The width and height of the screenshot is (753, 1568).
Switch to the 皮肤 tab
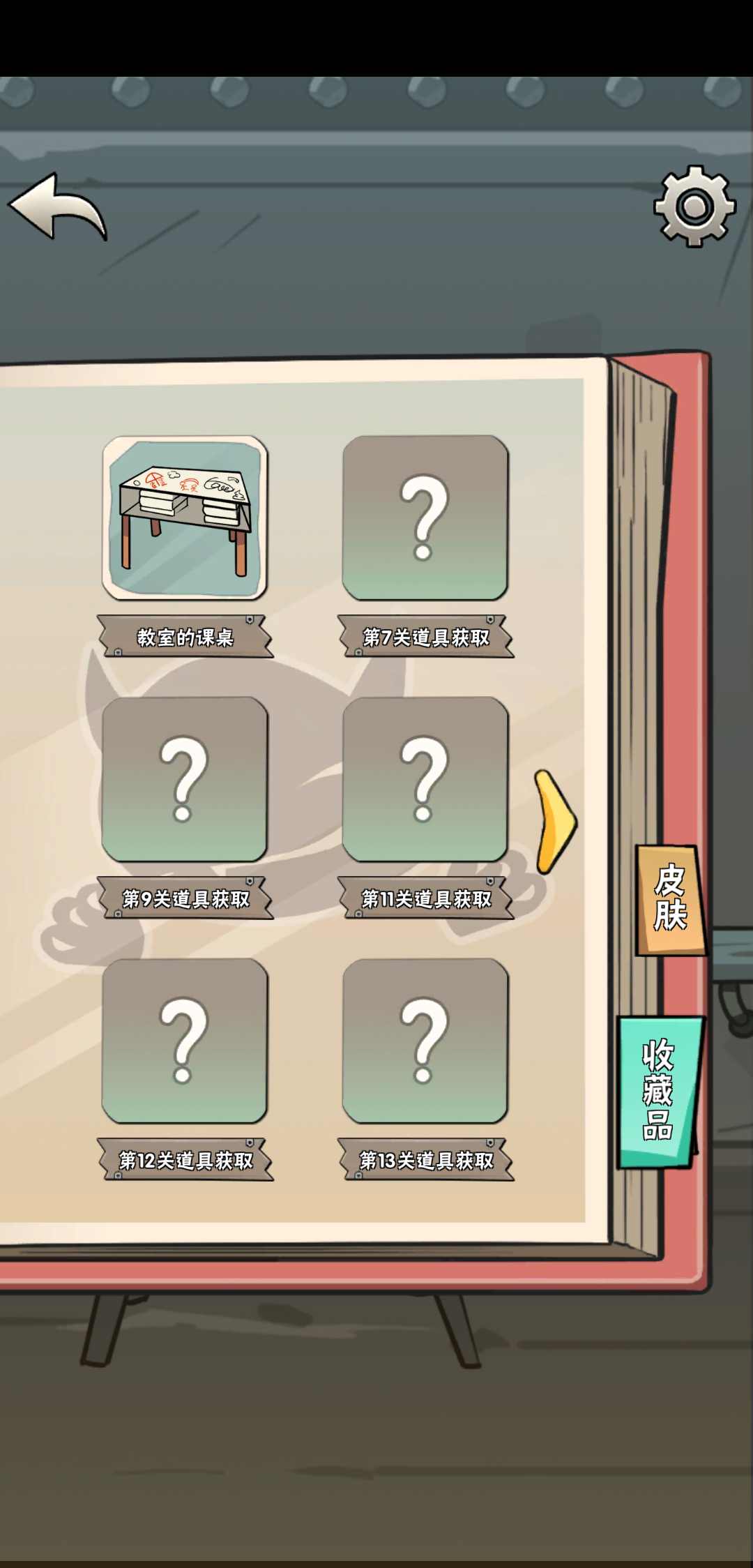click(x=670, y=899)
